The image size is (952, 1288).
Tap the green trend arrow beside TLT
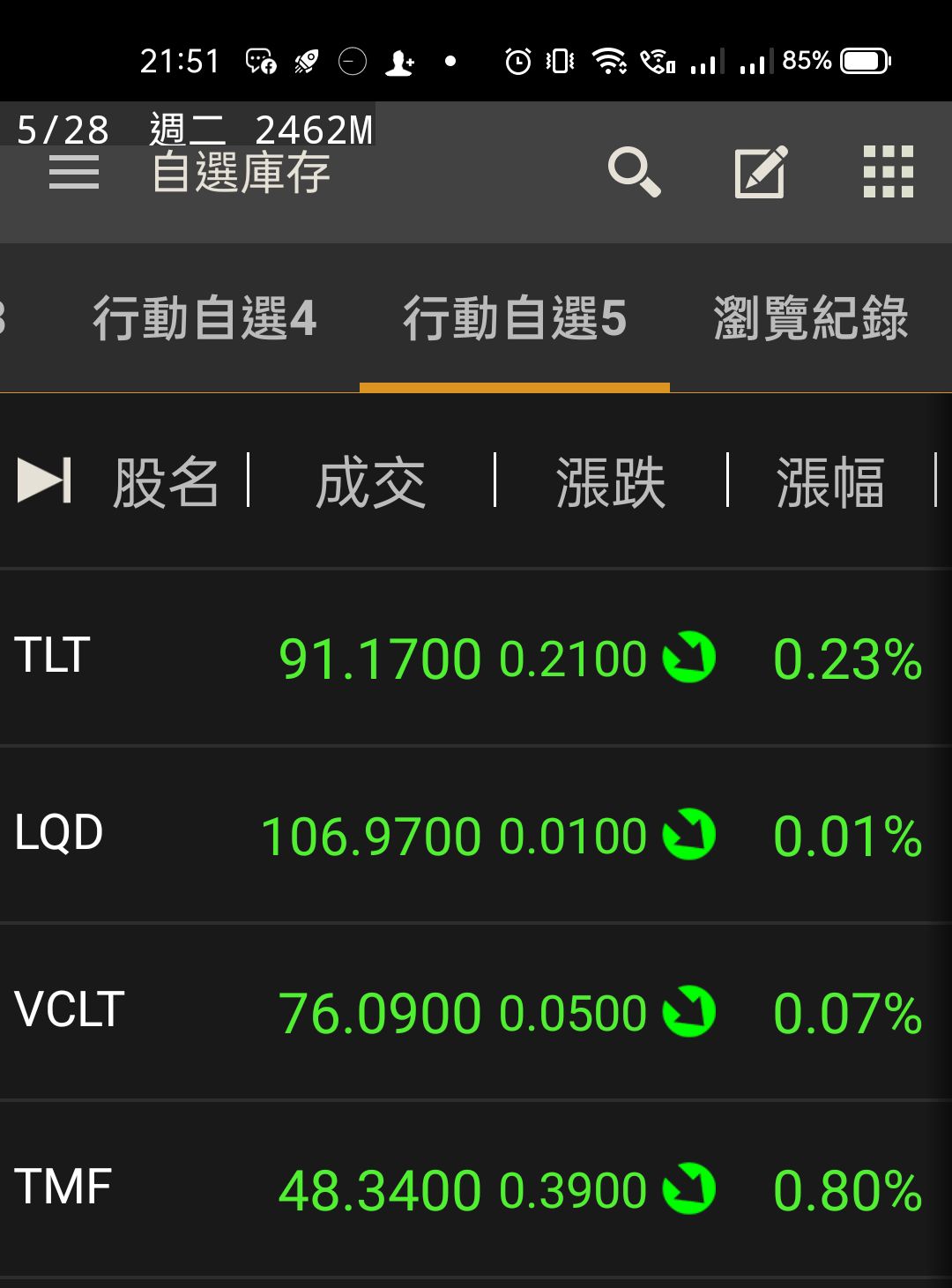(x=691, y=656)
